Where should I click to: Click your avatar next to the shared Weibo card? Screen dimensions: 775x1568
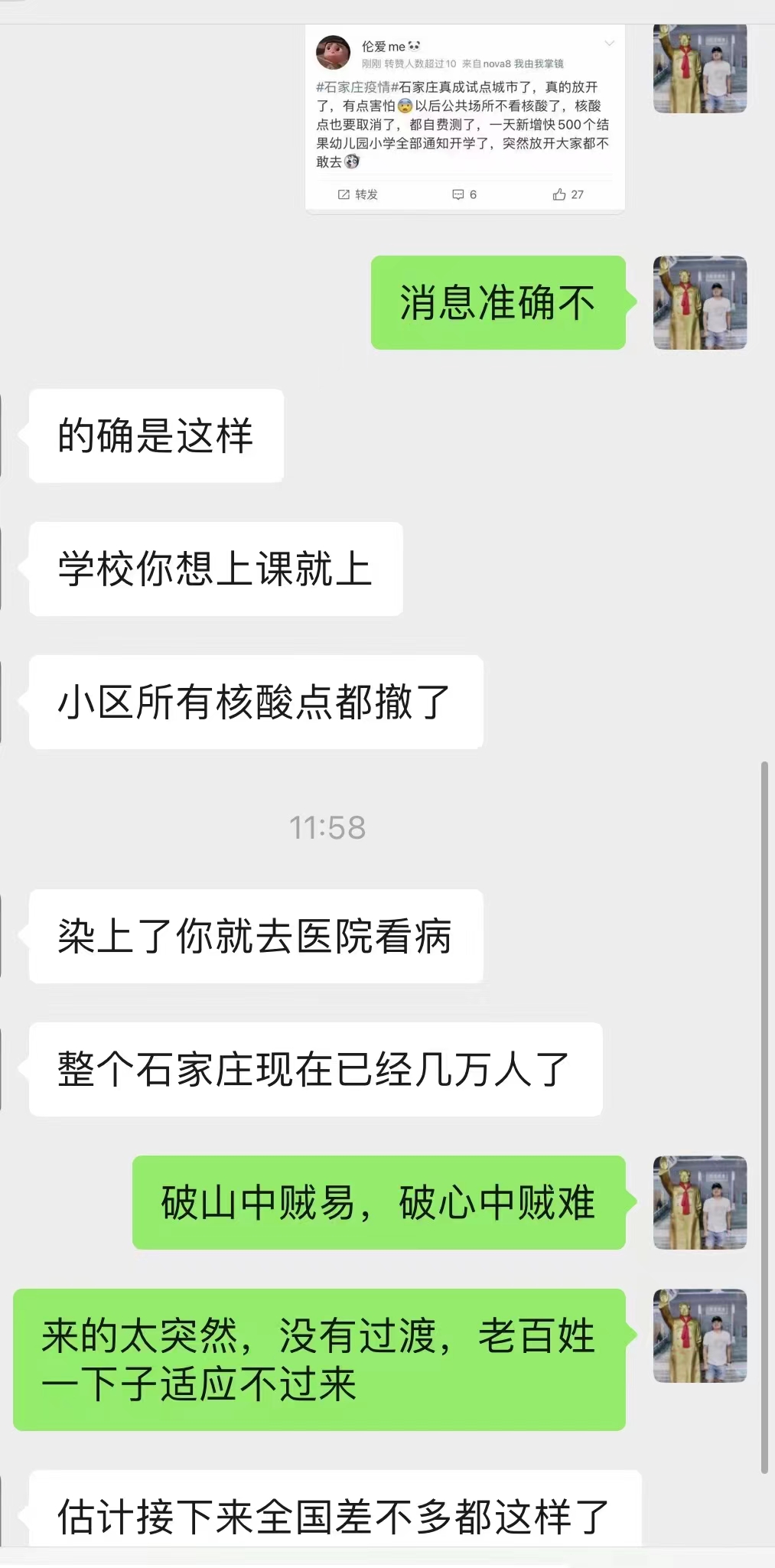[700, 69]
